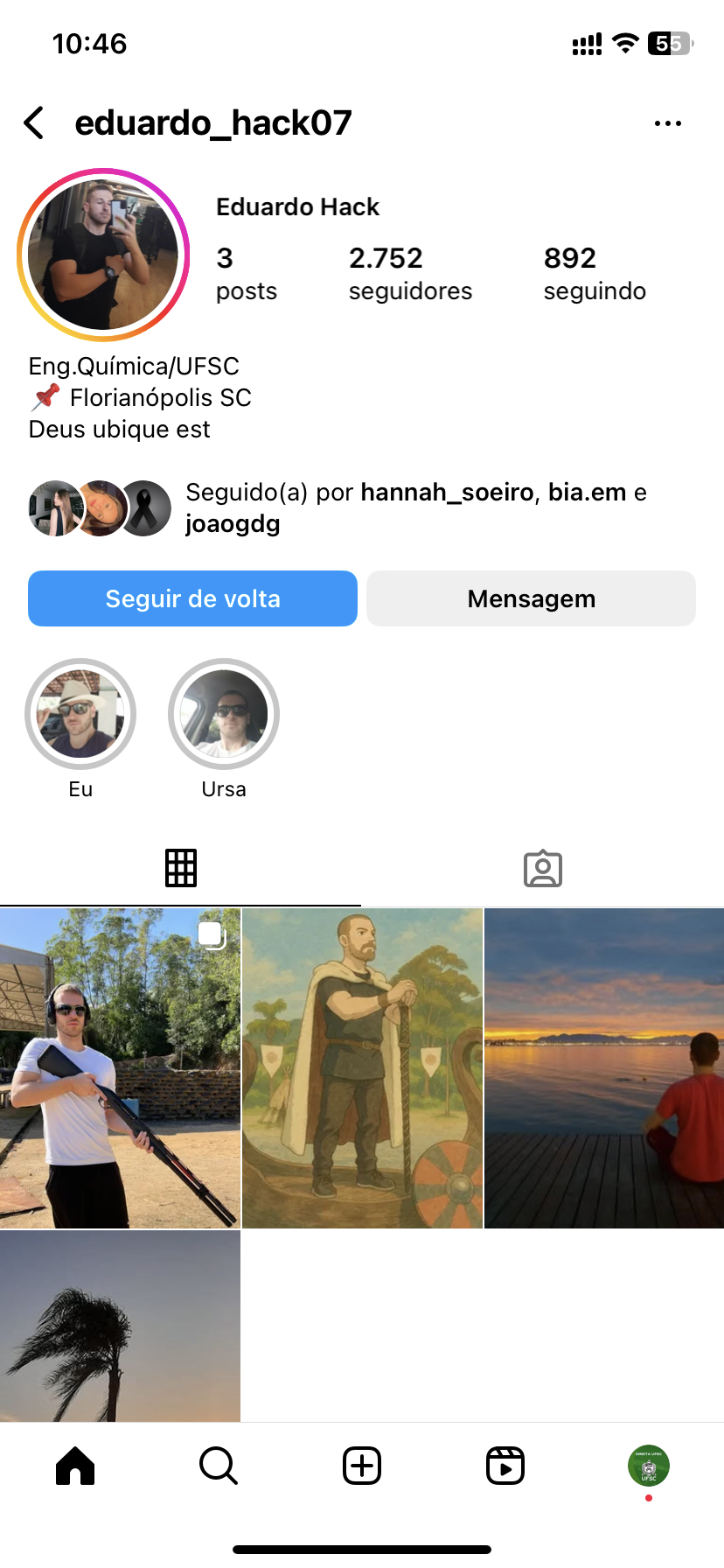Screen dimensions: 724x1568
Task: Open the viking illustration post
Action: click(x=362, y=1067)
